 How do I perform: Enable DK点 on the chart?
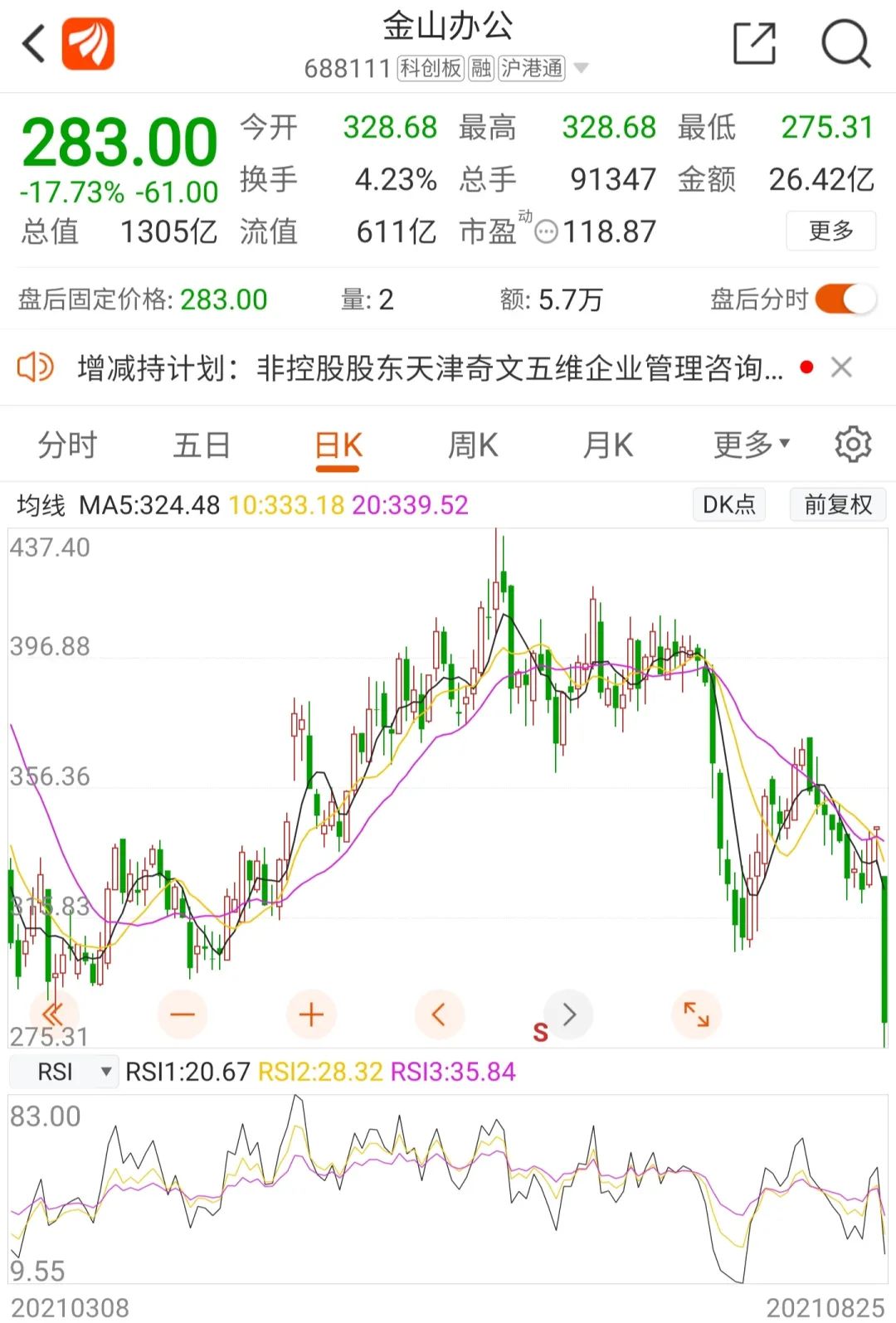(x=728, y=504)
